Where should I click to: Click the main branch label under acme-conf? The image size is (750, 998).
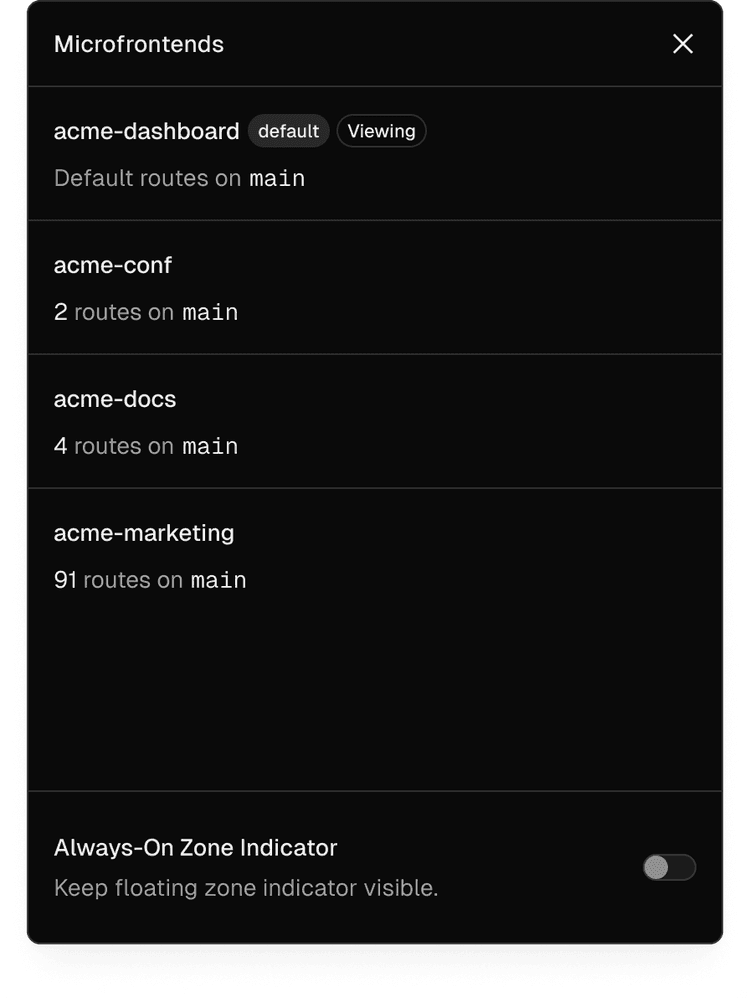click(x=210, y=312)
